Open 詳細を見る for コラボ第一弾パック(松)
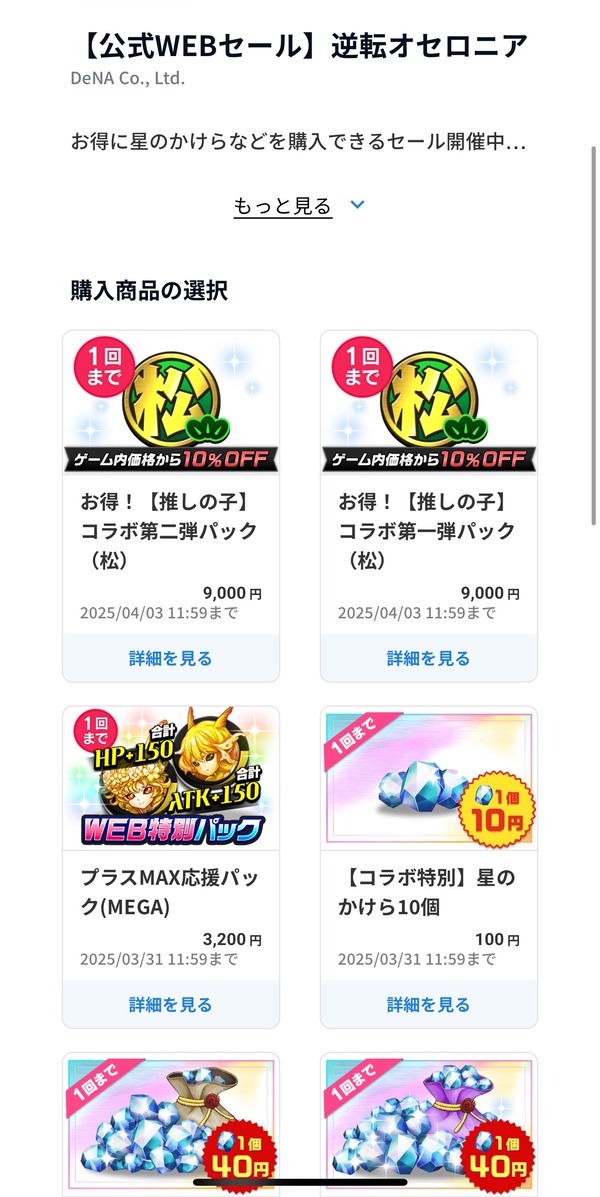This screenshot has width=600, height=1197. pyautogui.click(x=428, y=658)
